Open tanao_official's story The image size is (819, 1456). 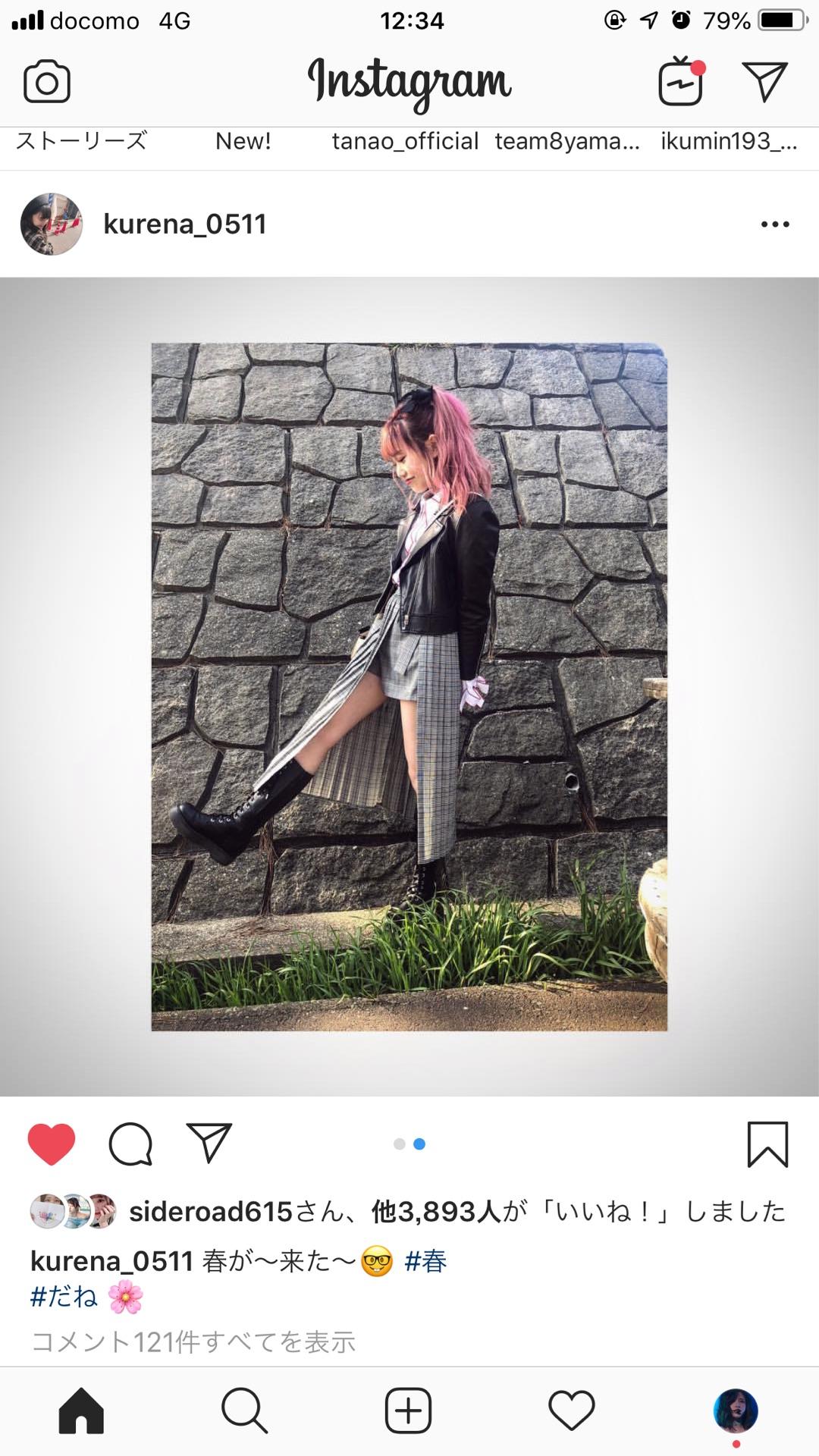(405, 141)
